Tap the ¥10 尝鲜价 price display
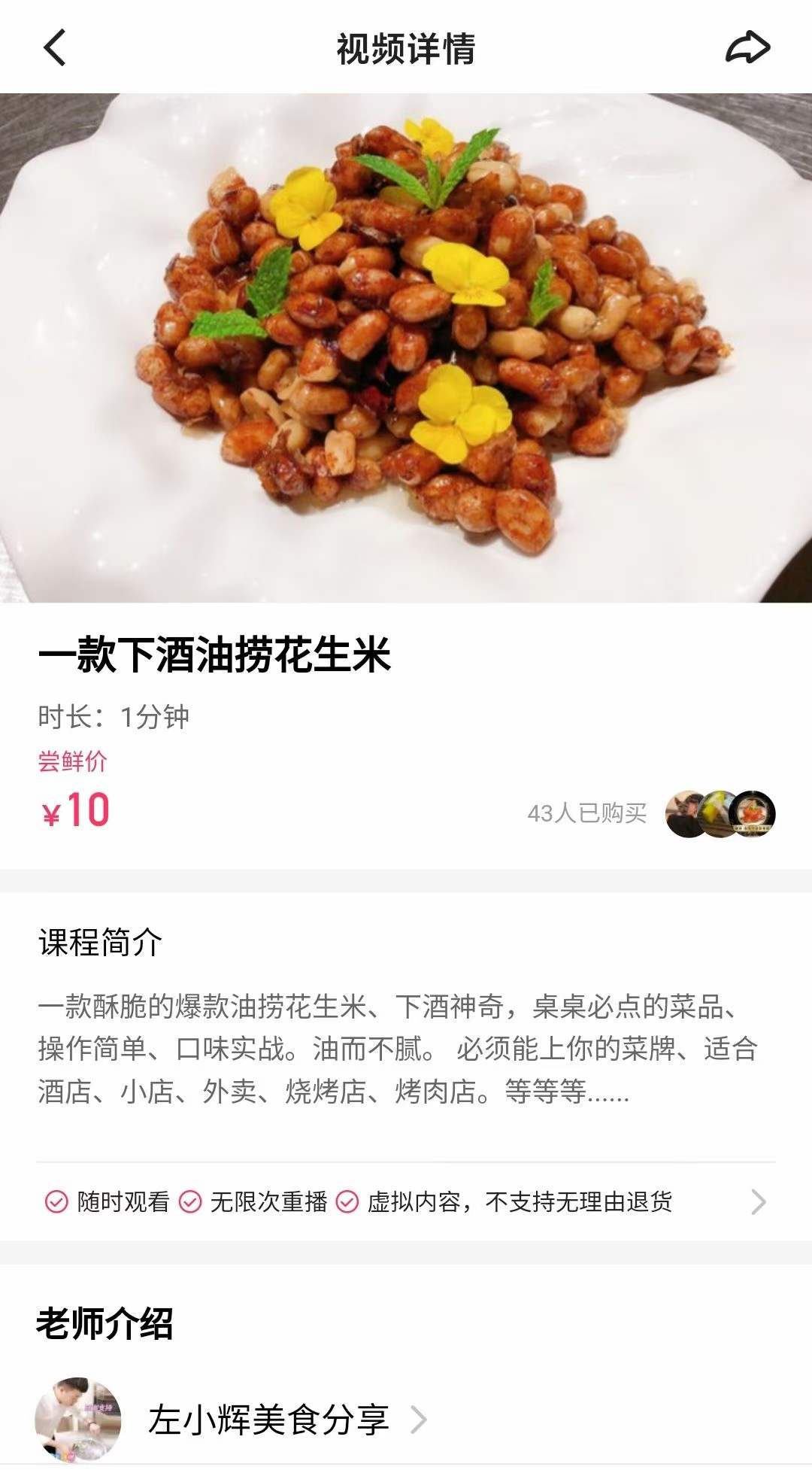The width and height of the screenshot is (812, 1470). [x=75, y=814]
